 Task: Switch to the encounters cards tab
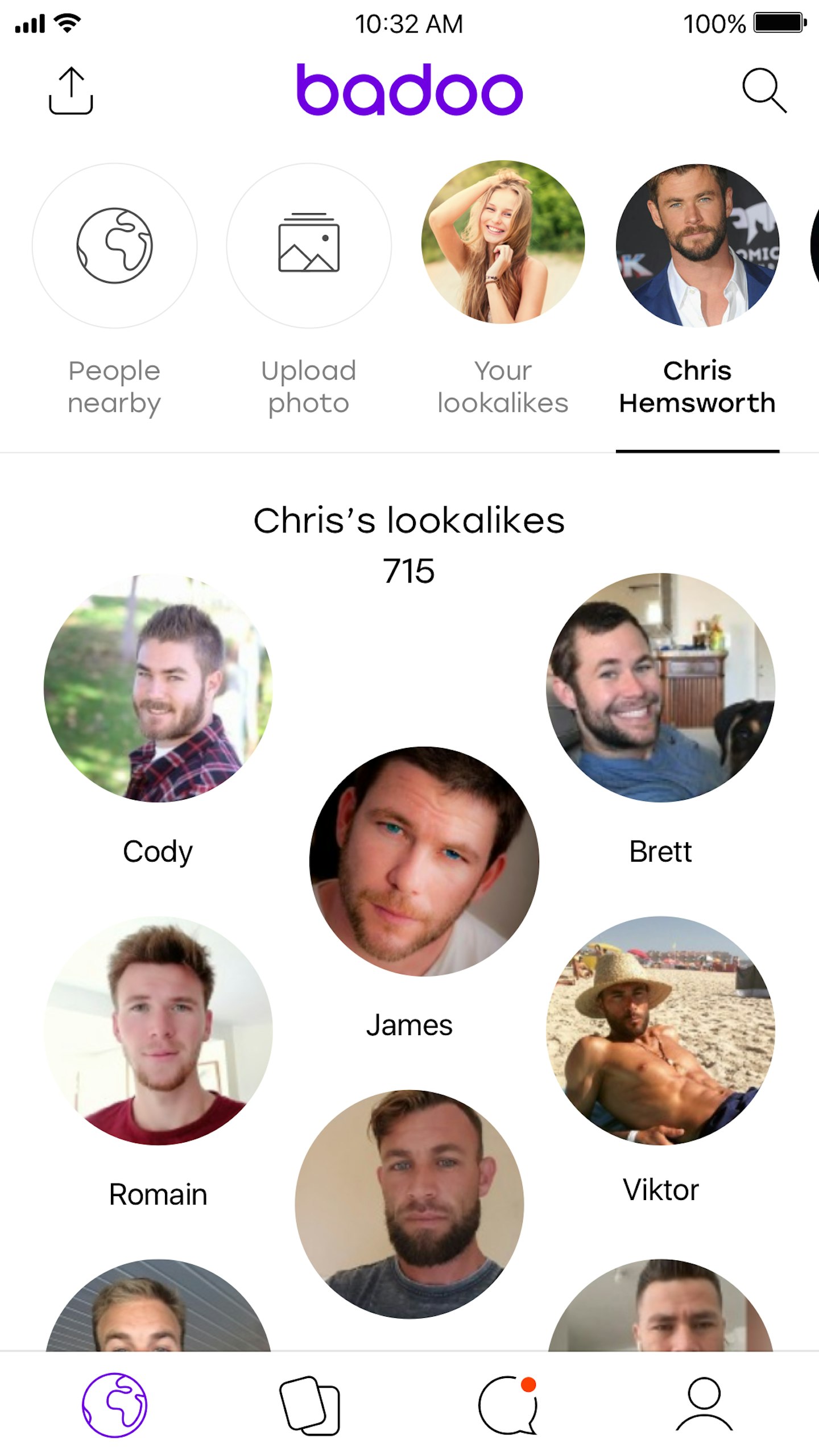(x=310, y=1405)
